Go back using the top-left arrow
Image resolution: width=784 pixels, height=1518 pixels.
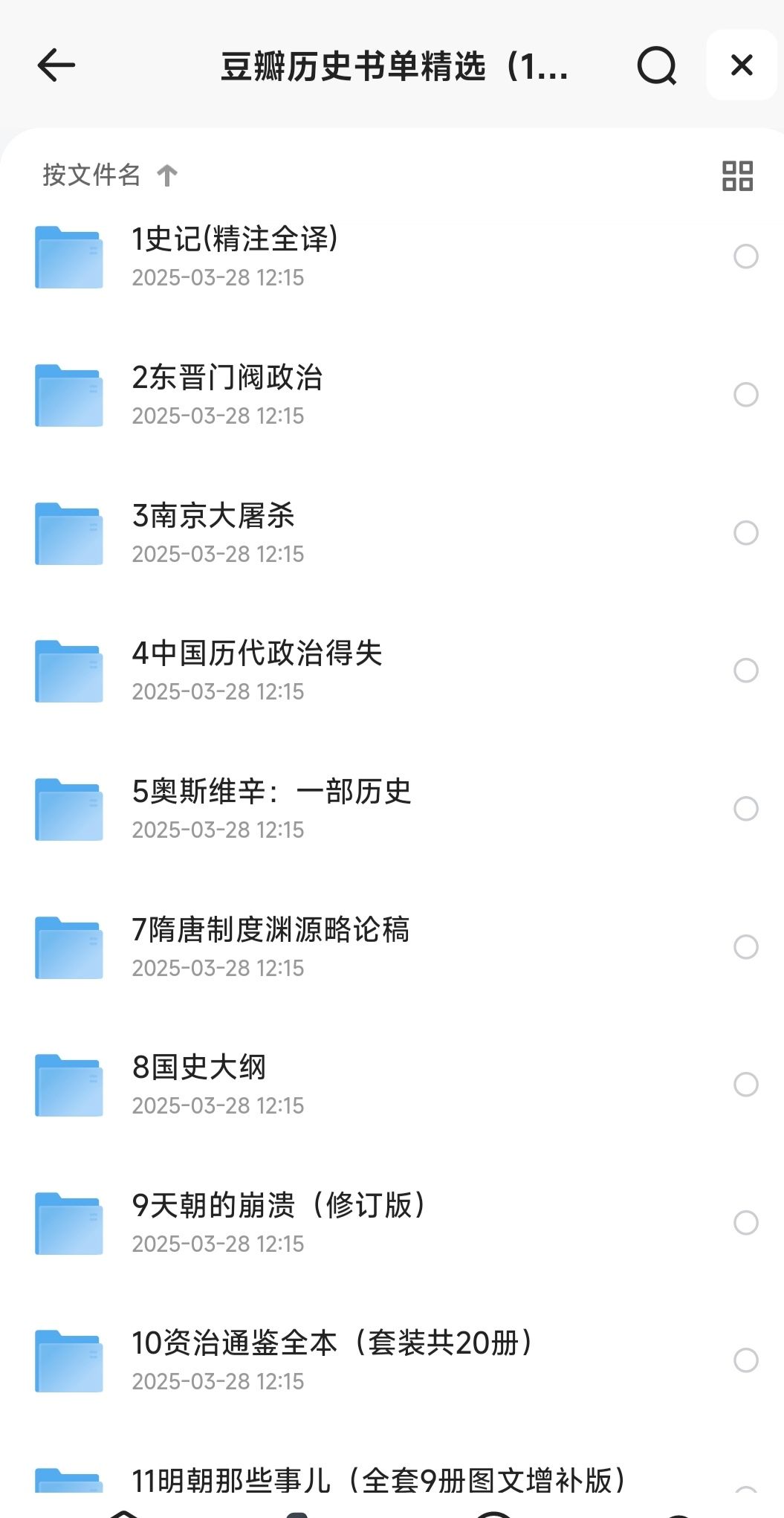(56, 65)
